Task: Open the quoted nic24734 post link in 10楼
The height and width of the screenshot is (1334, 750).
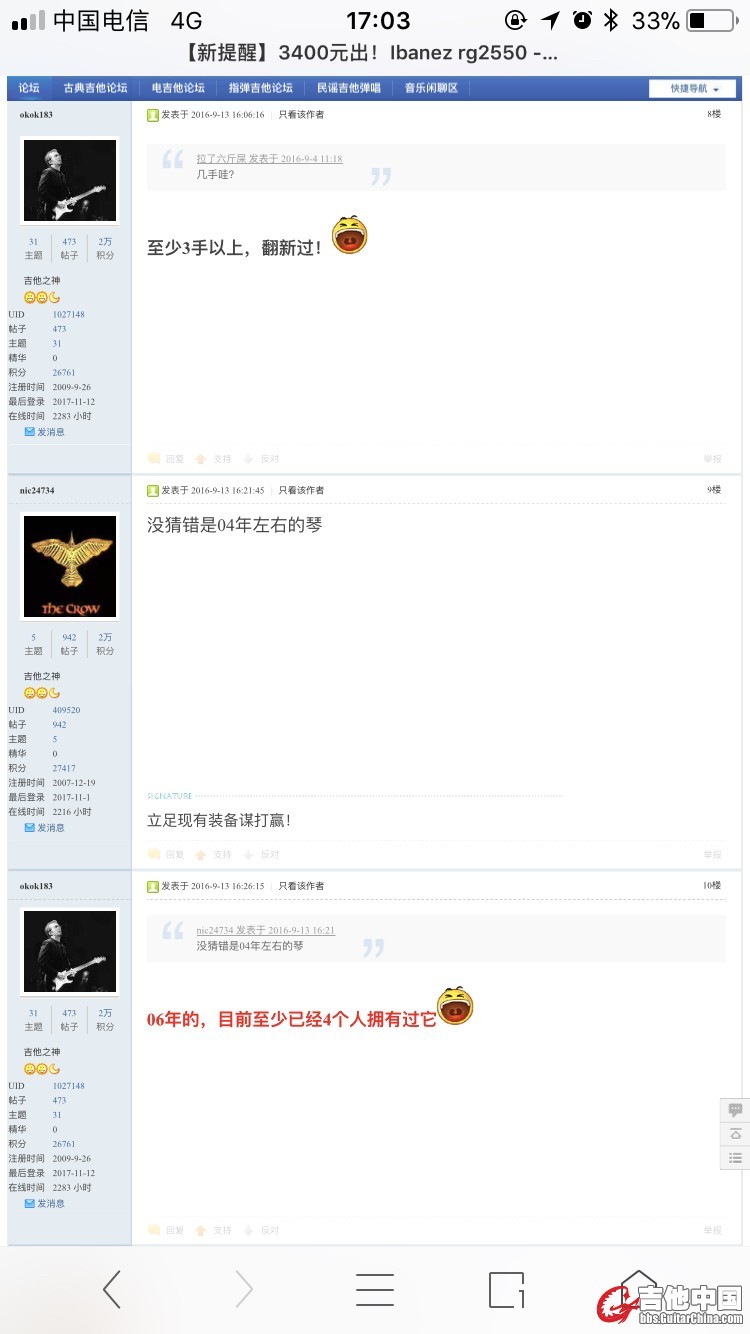Action: [x=265, y=930]
